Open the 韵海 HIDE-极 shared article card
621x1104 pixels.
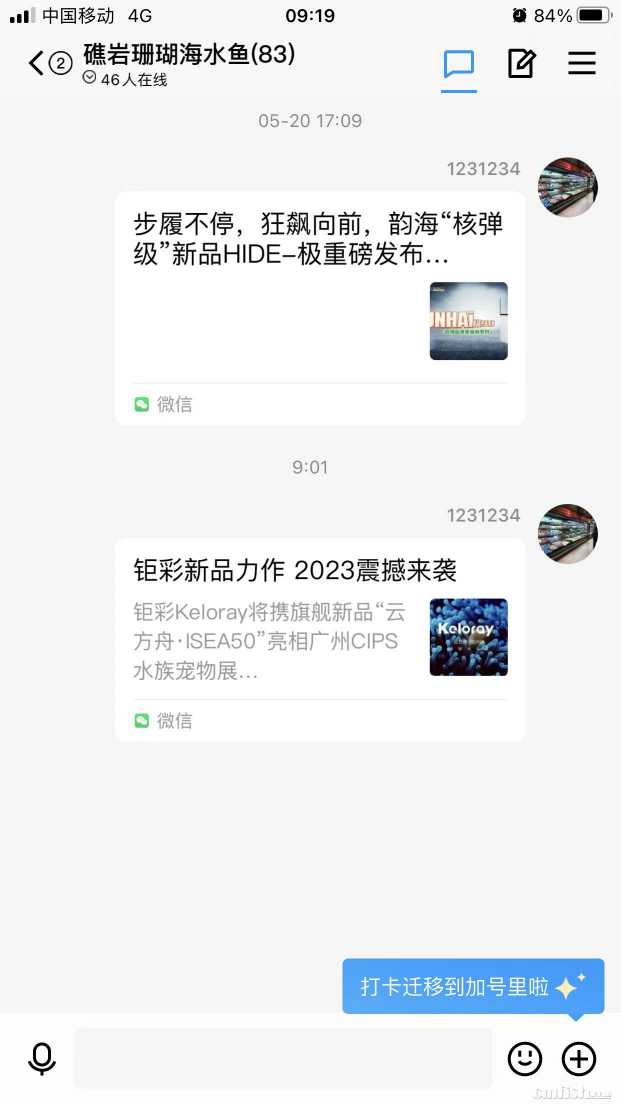click(x=320, y=308)
